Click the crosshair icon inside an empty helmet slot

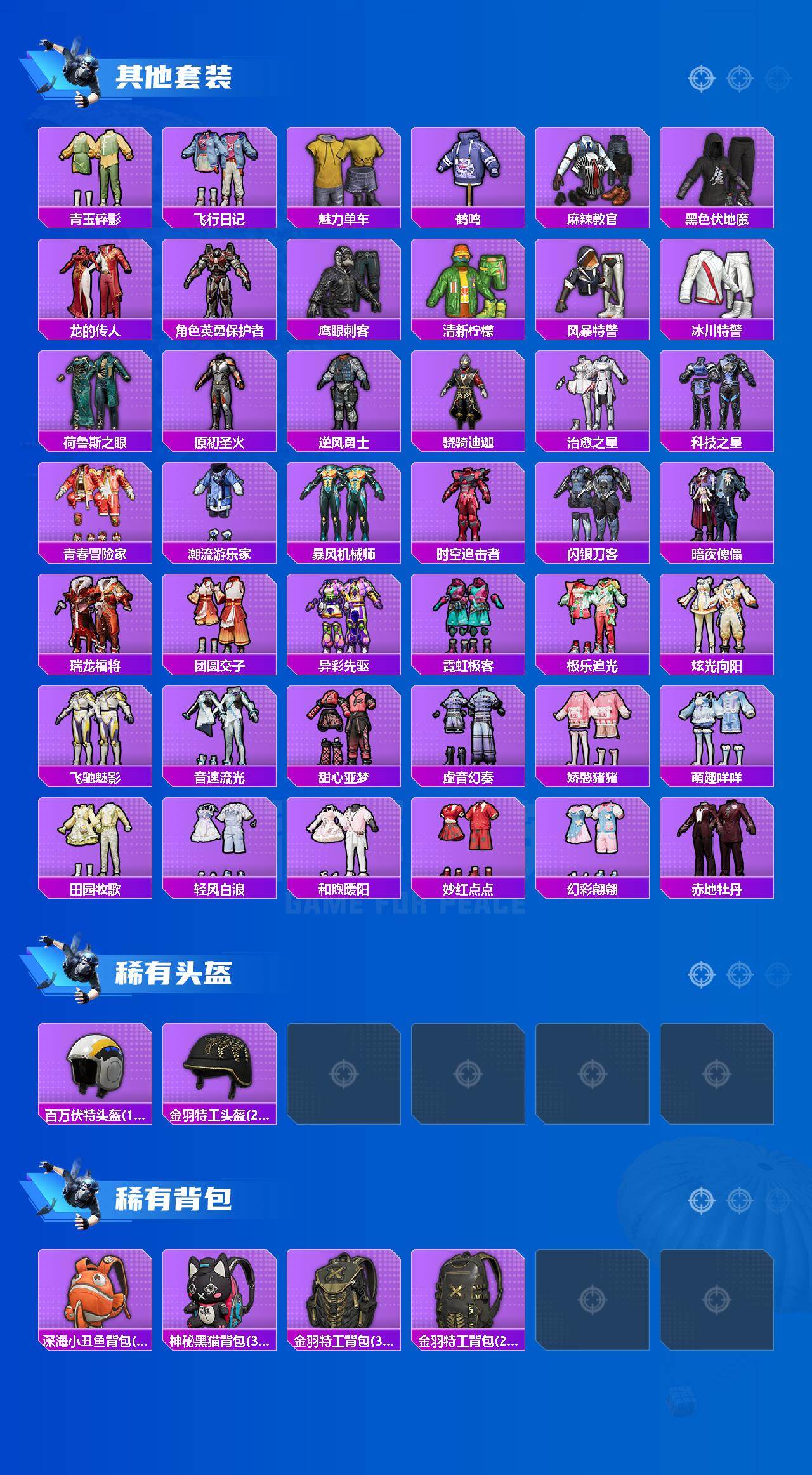click(x=343, y=1073)
